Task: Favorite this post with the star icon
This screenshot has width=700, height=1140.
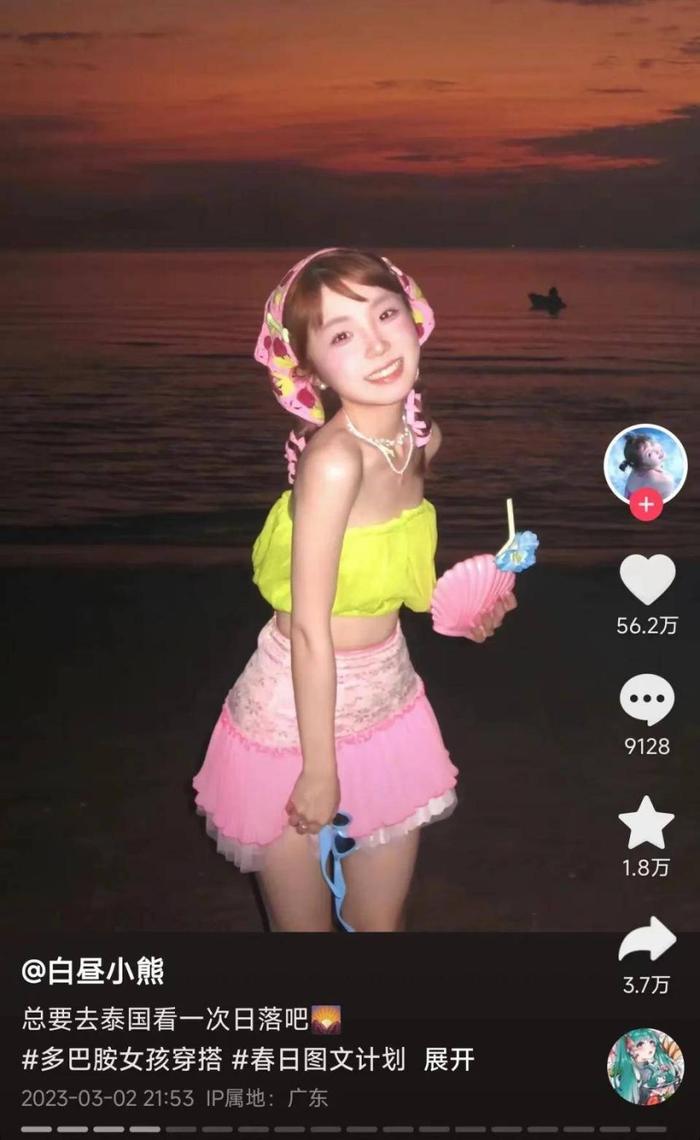Action: pyautogui.click(x=647, y=823)
